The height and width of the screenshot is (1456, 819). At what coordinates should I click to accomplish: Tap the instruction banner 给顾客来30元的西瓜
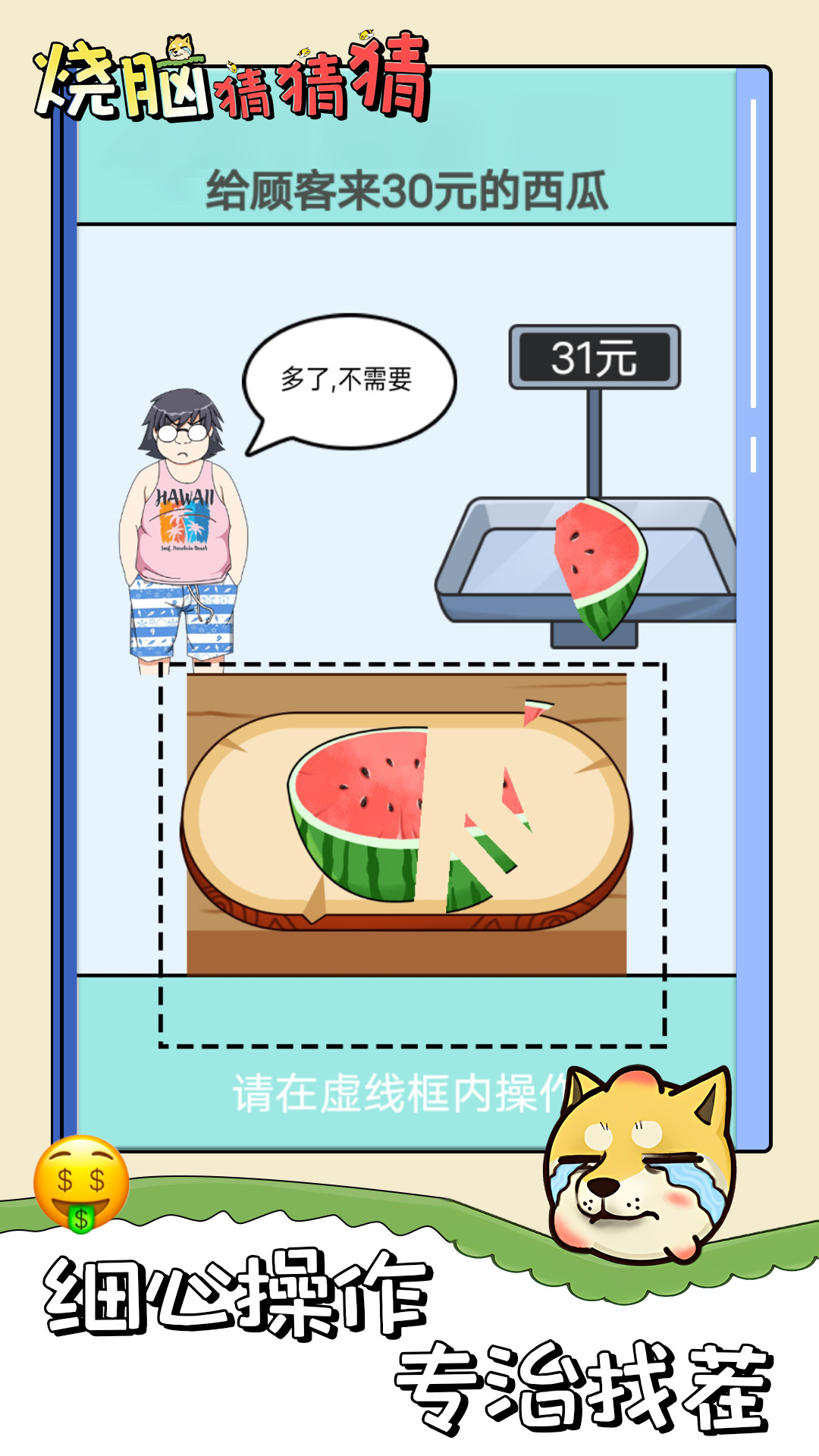tap(409, 190)
